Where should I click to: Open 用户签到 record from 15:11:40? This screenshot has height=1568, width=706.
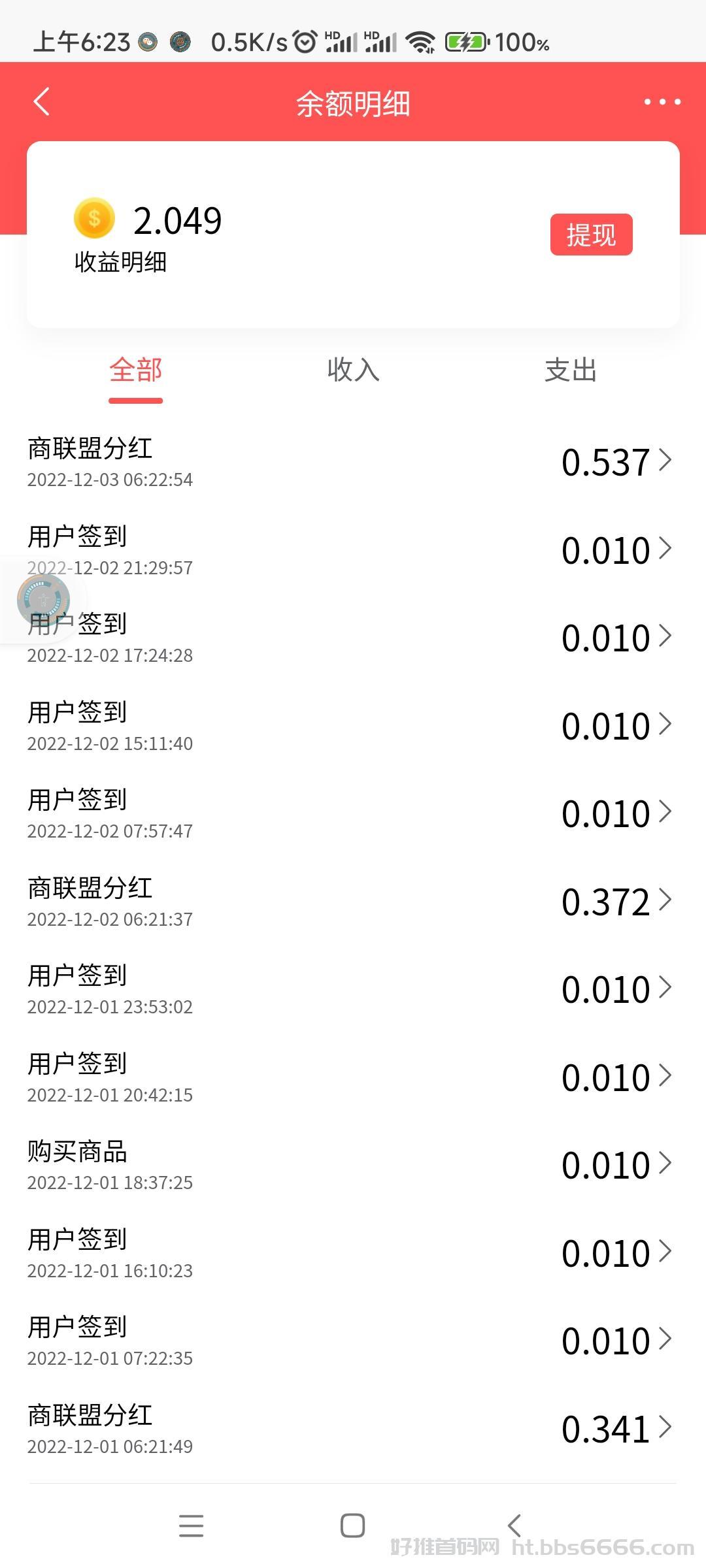click(353, 726)
